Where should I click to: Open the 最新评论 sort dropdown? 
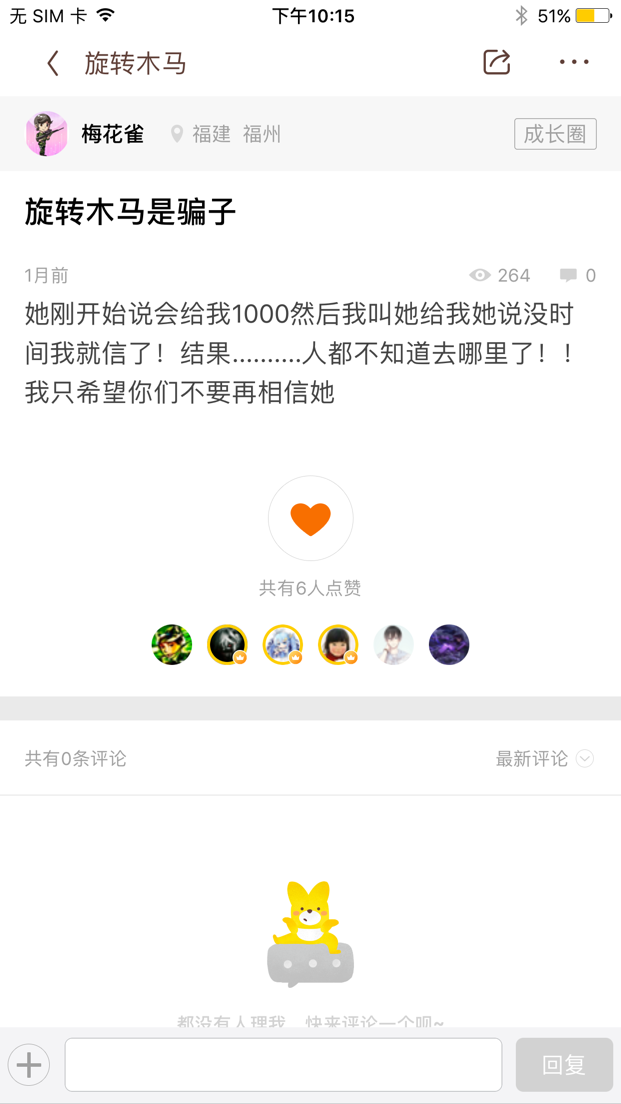tap(544, 759)
